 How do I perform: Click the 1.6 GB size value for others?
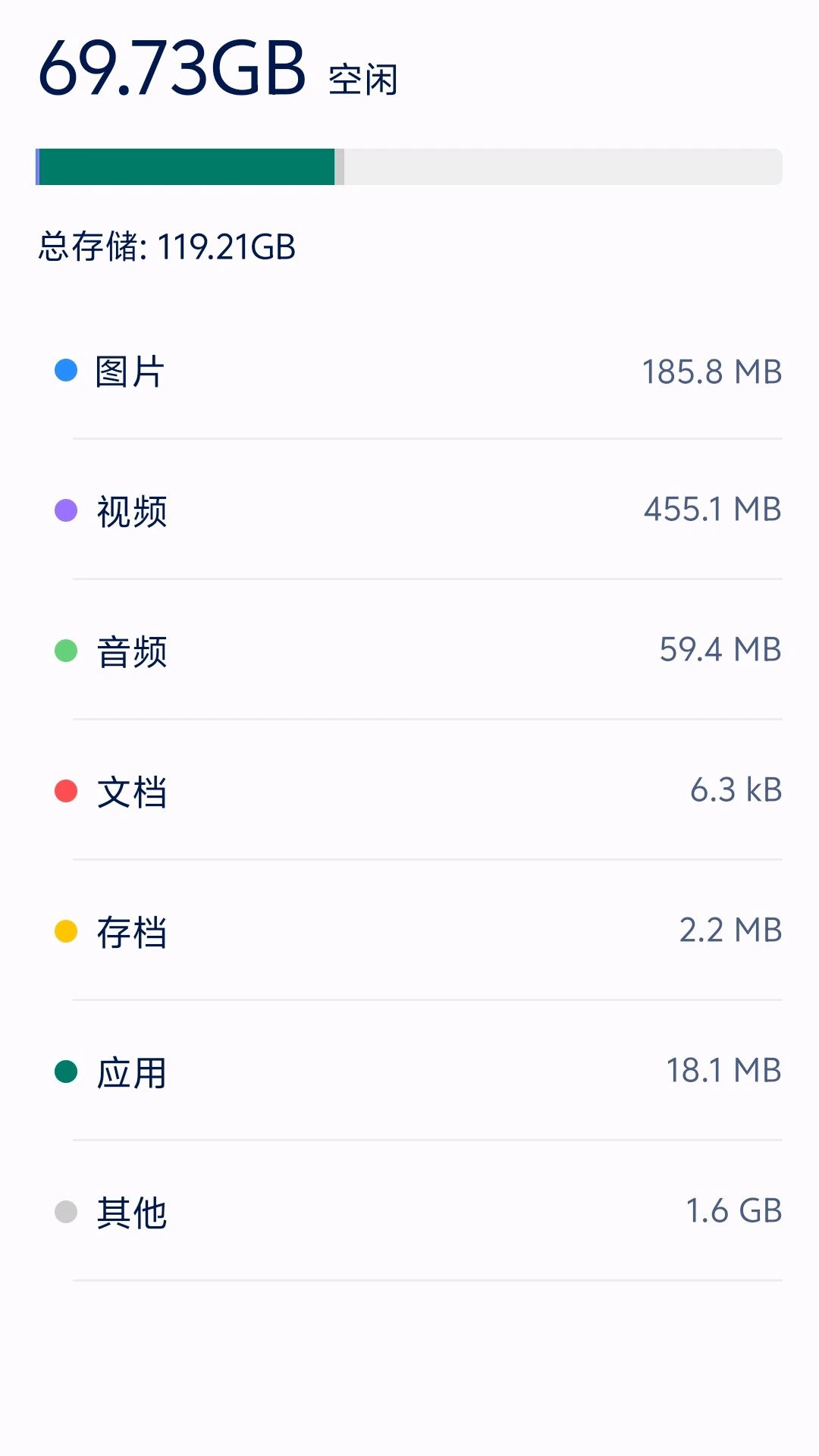click(733, 1210)
